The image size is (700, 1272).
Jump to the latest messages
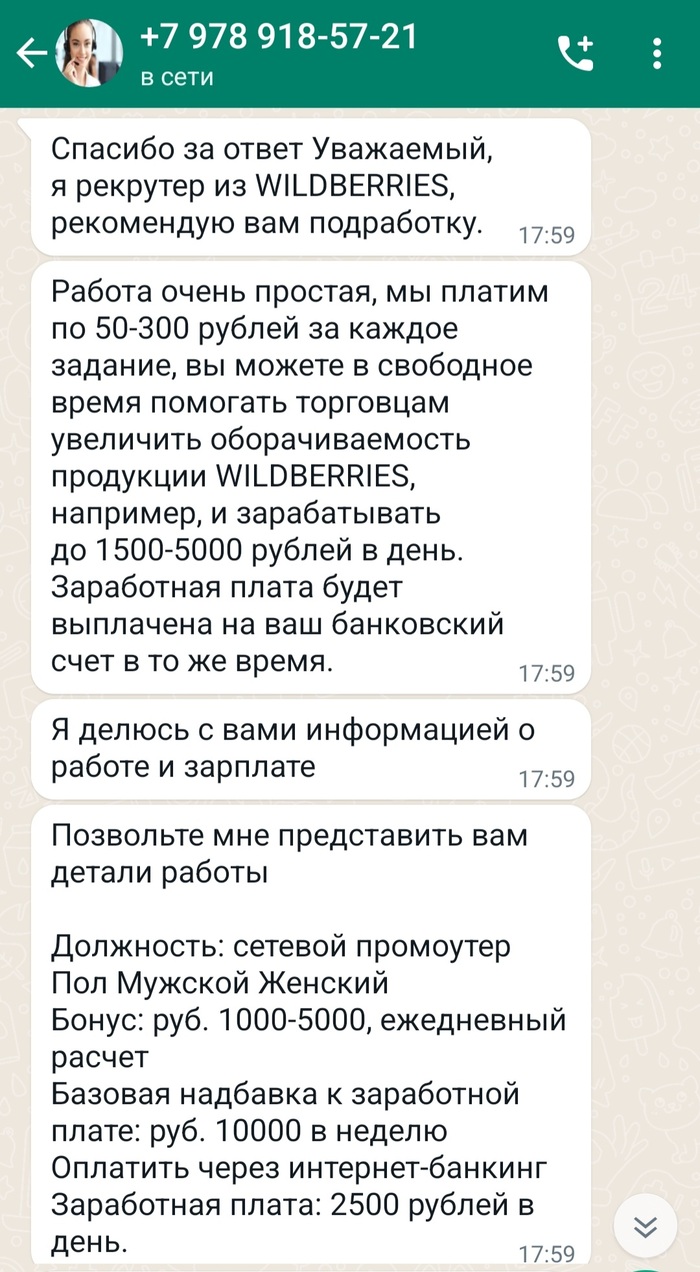tap(646, 1227)
